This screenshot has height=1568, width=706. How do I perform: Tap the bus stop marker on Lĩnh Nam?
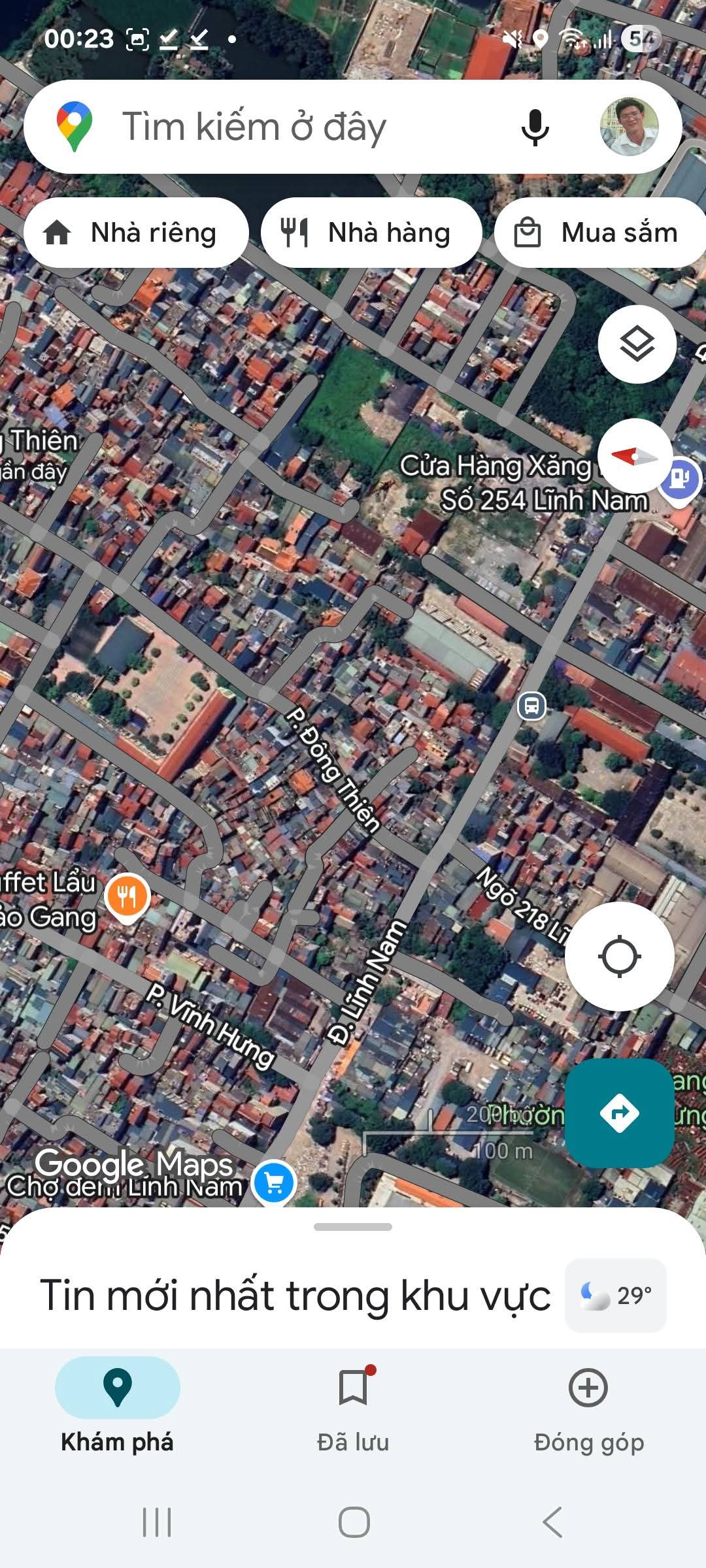click(x=531, y=706)
